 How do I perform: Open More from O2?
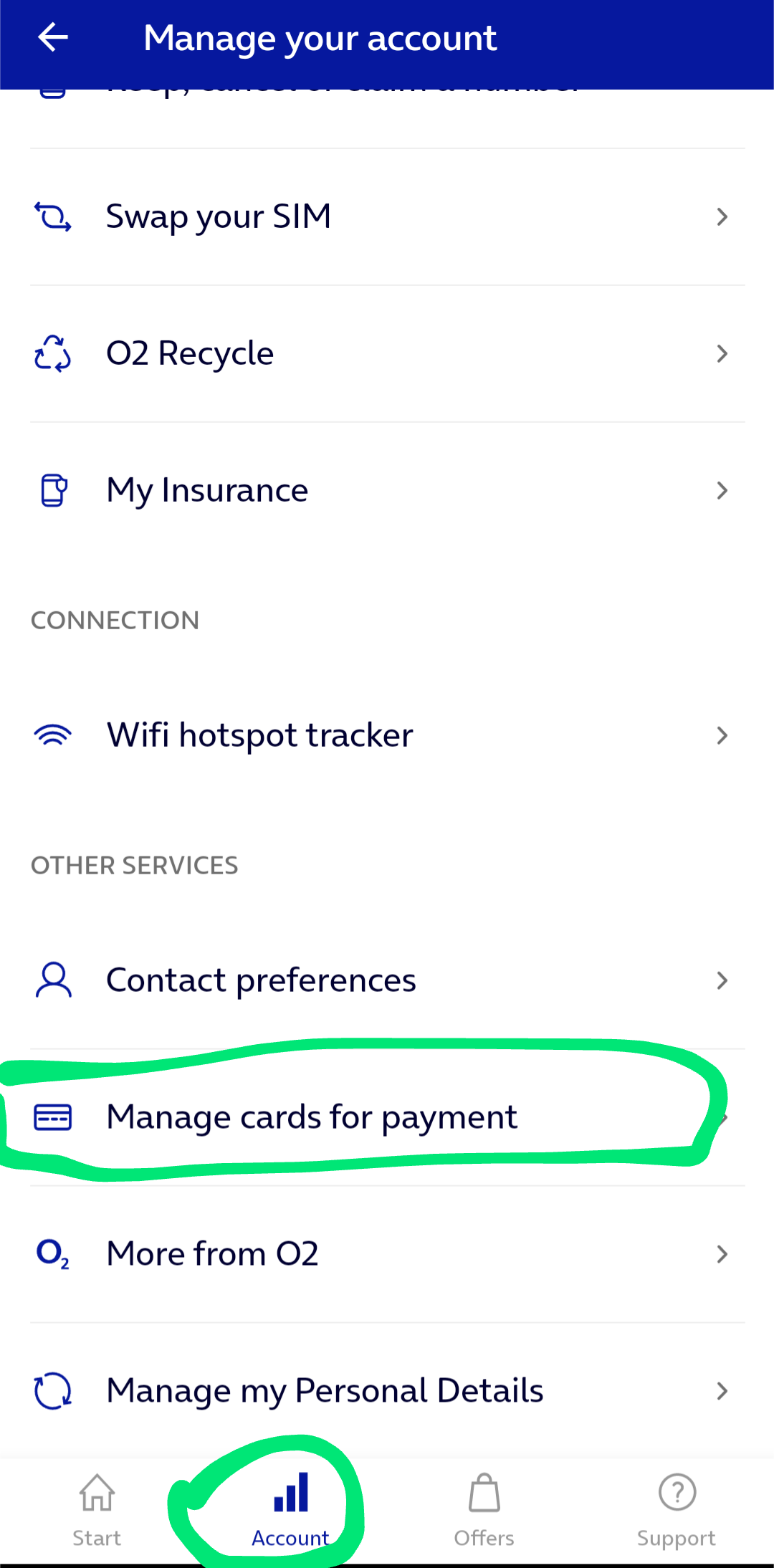pyautogui.click(x=212, y=1253)
